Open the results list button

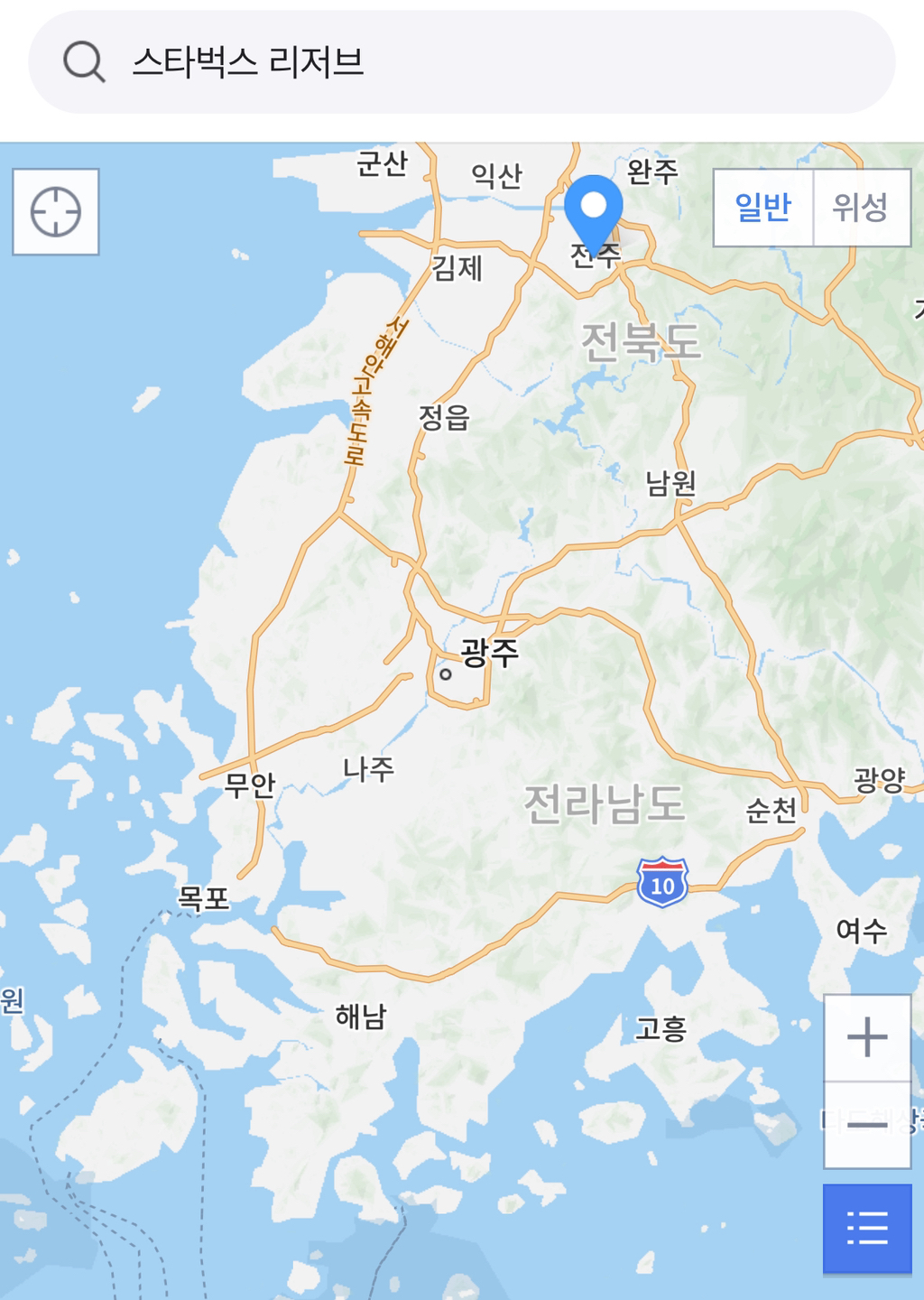[867, 1229]
